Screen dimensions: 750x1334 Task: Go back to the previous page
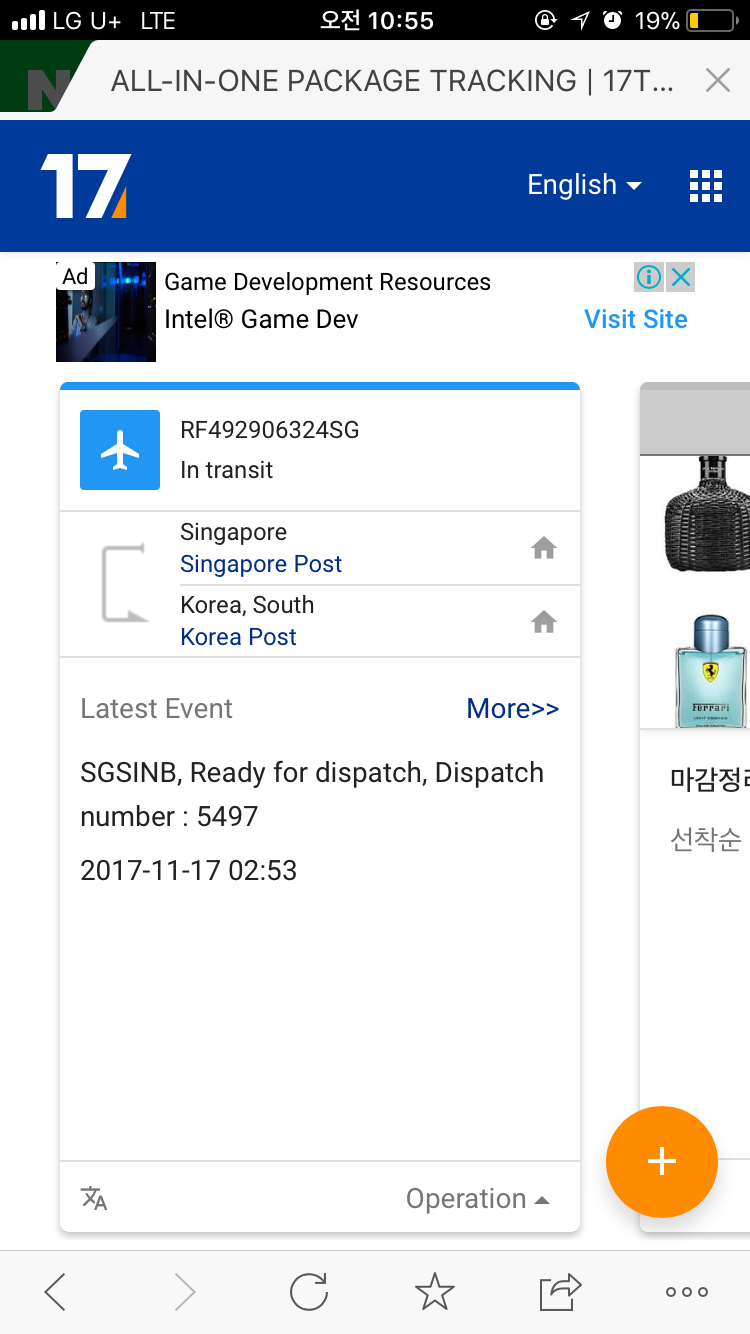point(56,1292)
